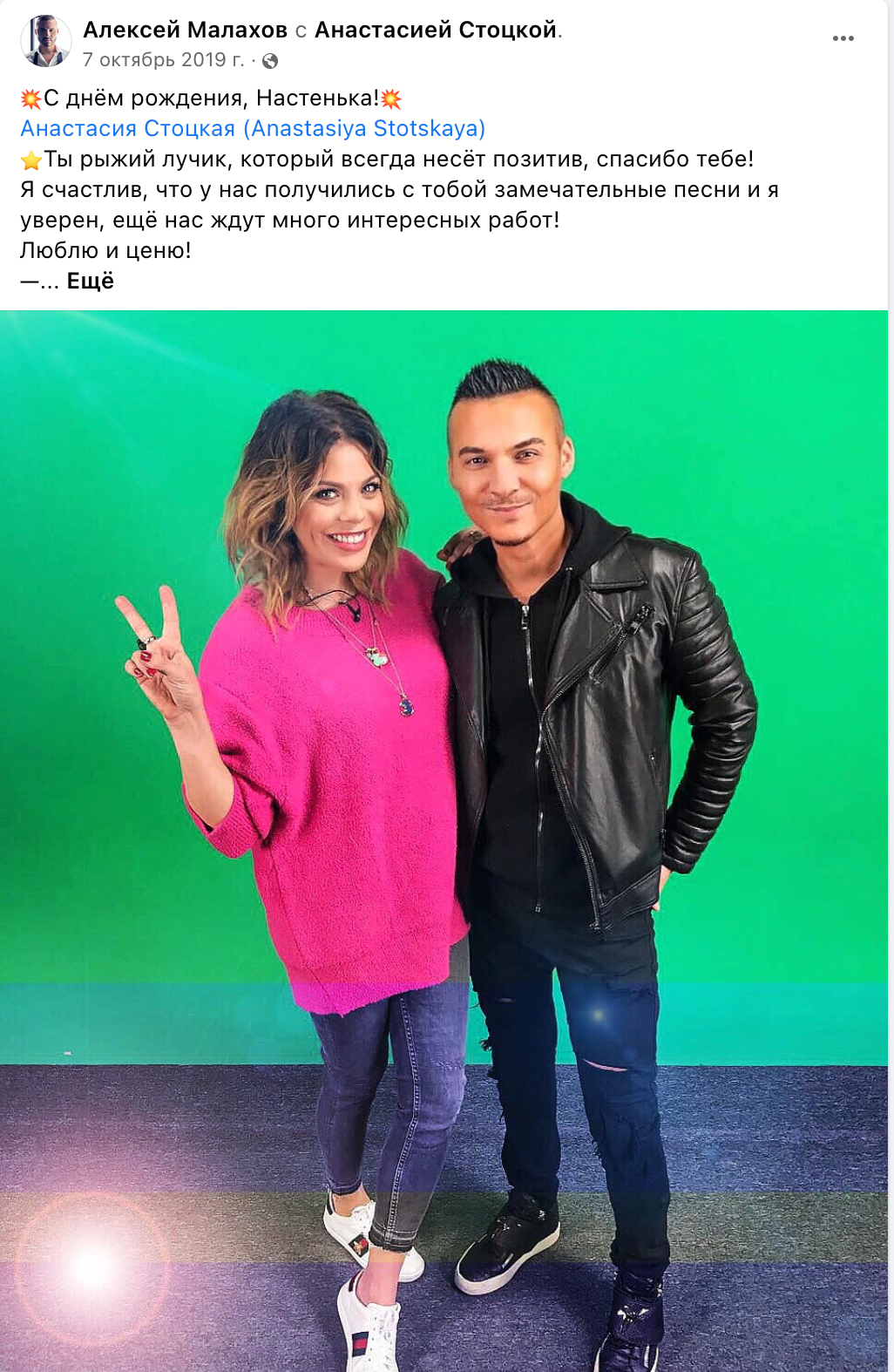
Task: Open blue Анастасия Стоцкая (Anastasiya Stotskaya) link
Action: pyautogui.click(x=253, y=128)
